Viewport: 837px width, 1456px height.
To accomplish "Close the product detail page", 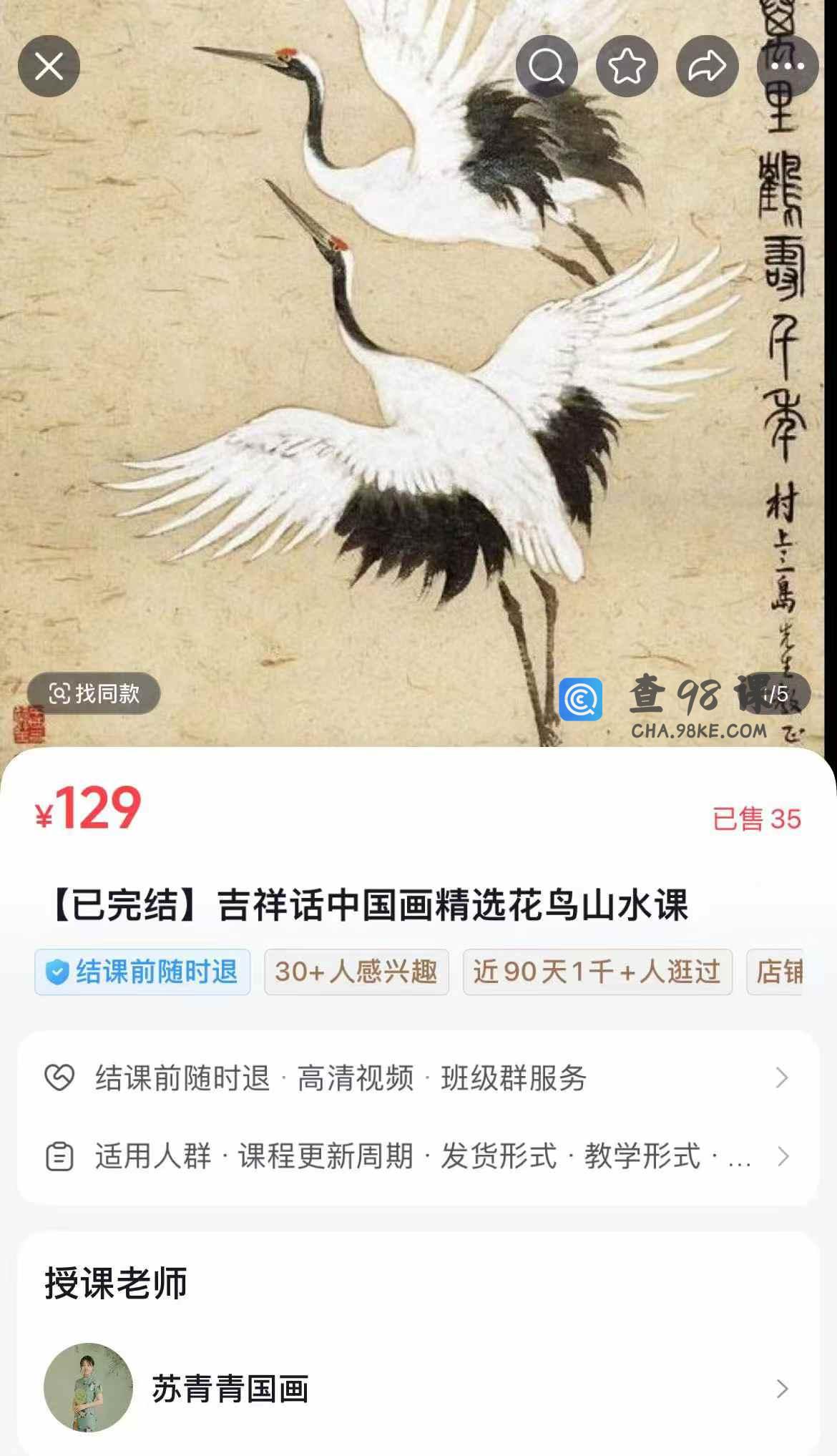I will 49,67.
